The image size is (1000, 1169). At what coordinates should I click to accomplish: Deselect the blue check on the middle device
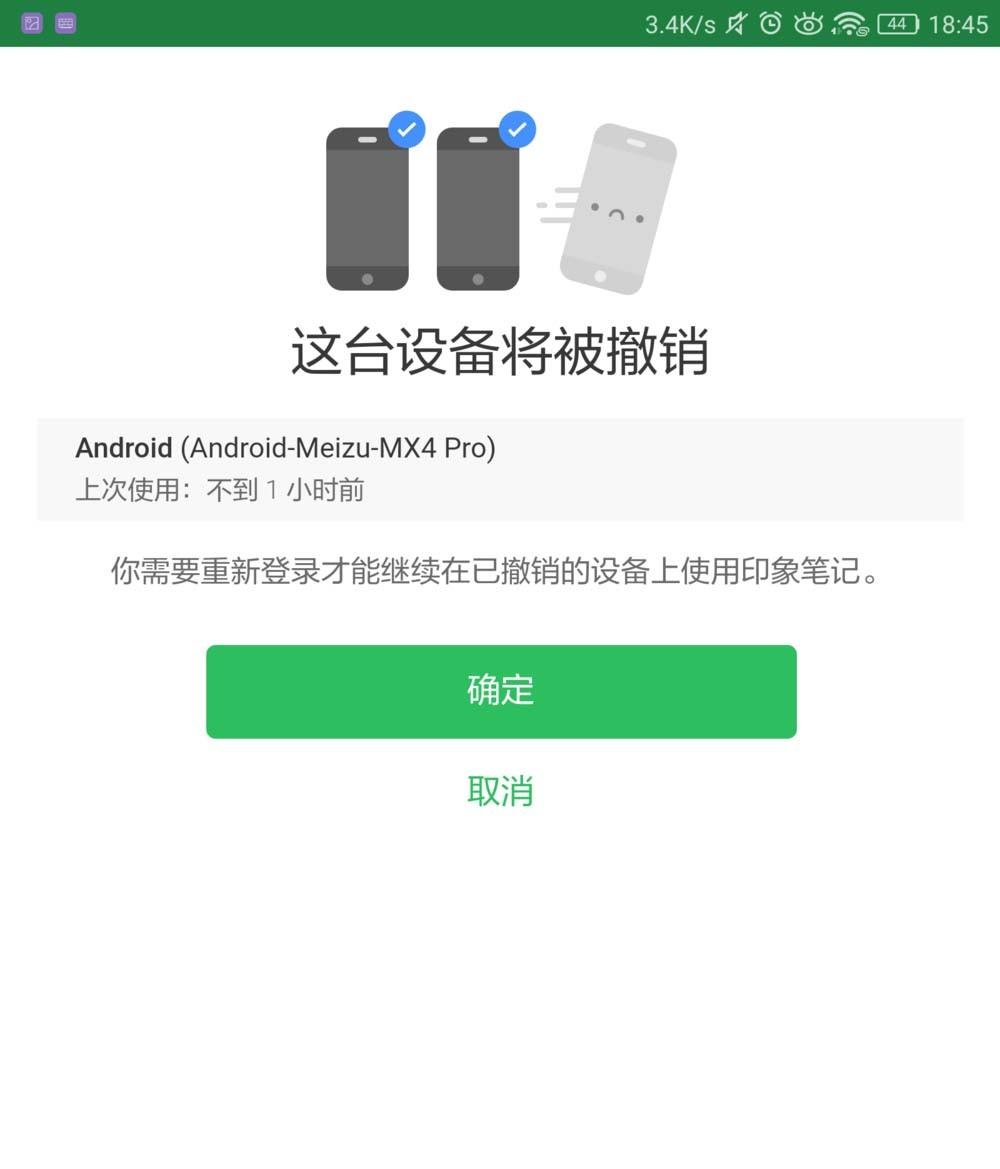click(517, 128)
